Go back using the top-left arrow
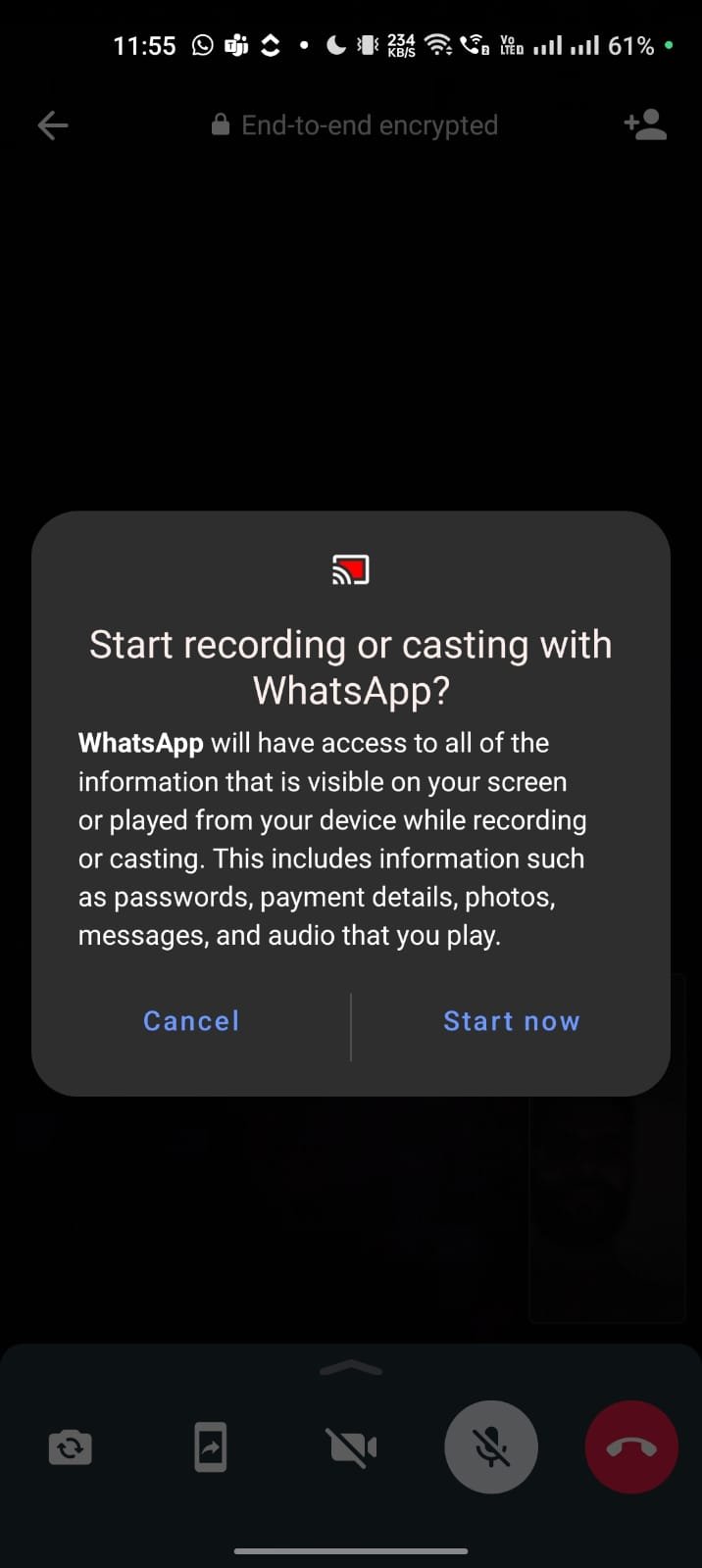Image resolution: width=702 pixels, height=1568 pixels. pyautogui.click(x=53, y=125)
